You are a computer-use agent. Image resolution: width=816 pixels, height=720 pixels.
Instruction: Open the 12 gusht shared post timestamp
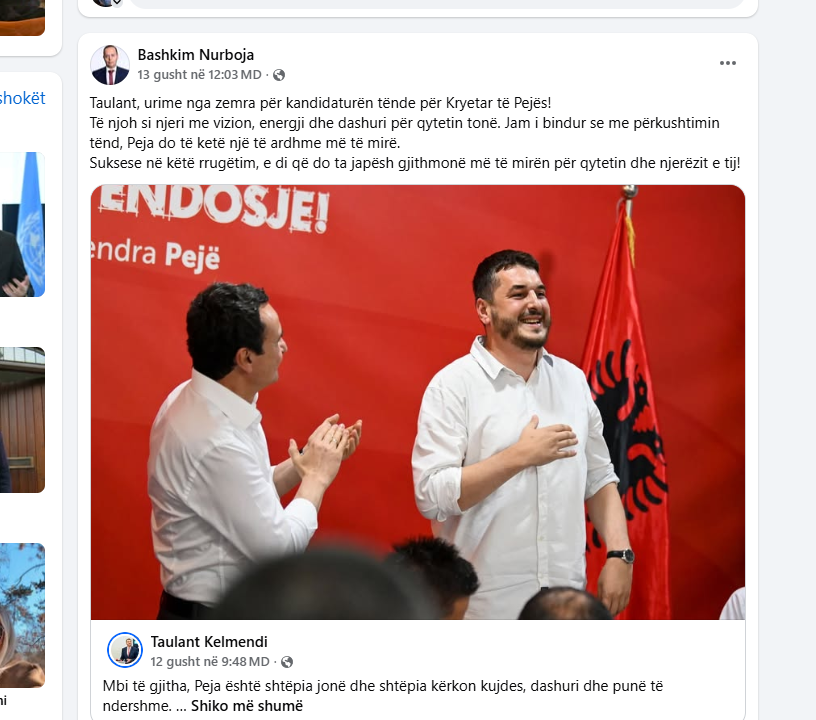(209, 662)
